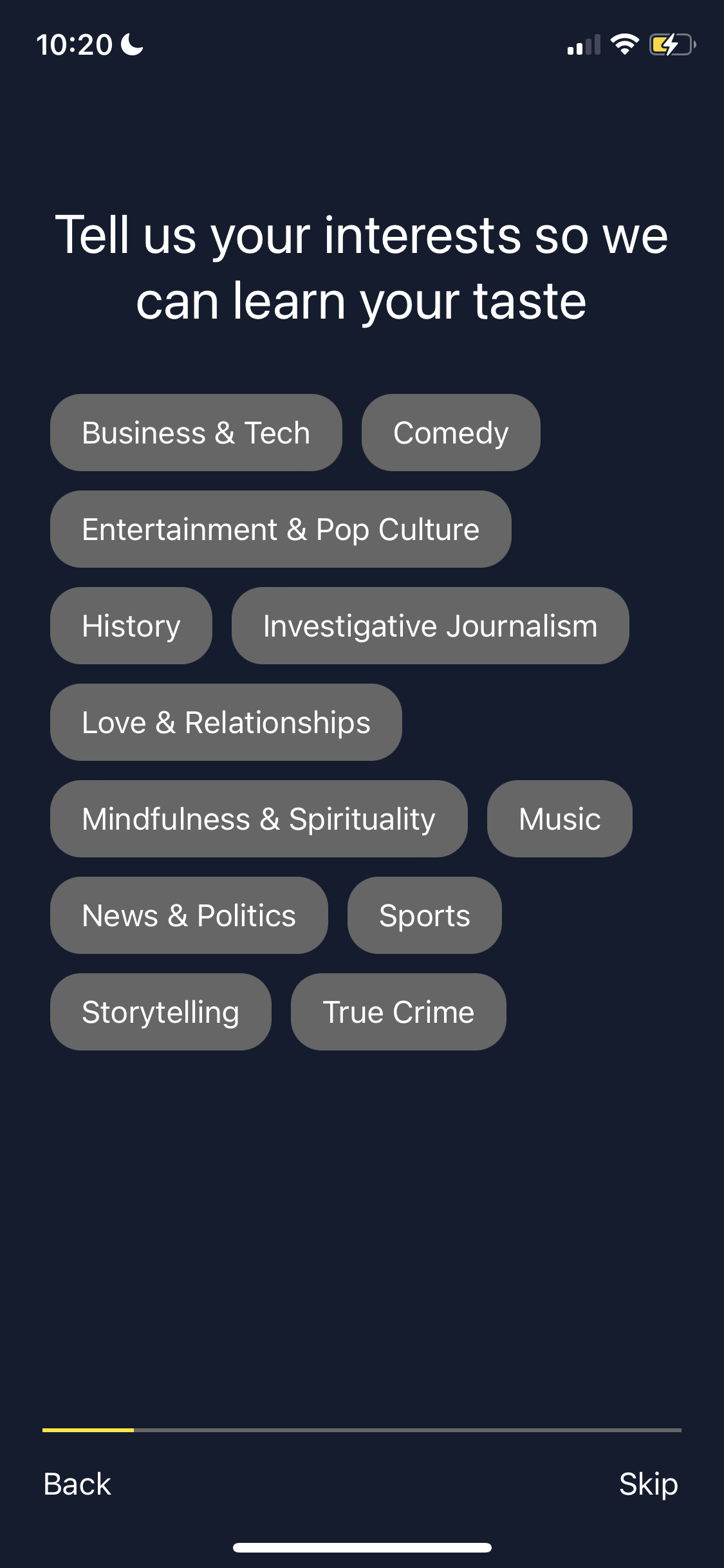Viewport: 724px width, 1568px height.
Task: Select the Music interest
Action: (559, 818)
